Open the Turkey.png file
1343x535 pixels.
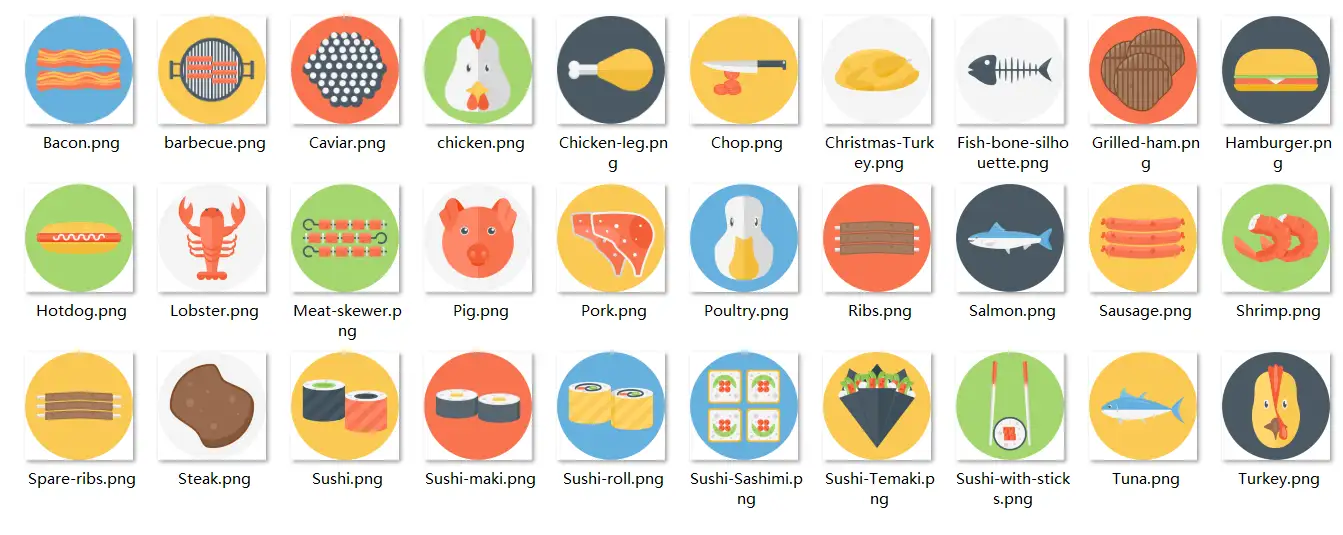[x=1276, y=406]
